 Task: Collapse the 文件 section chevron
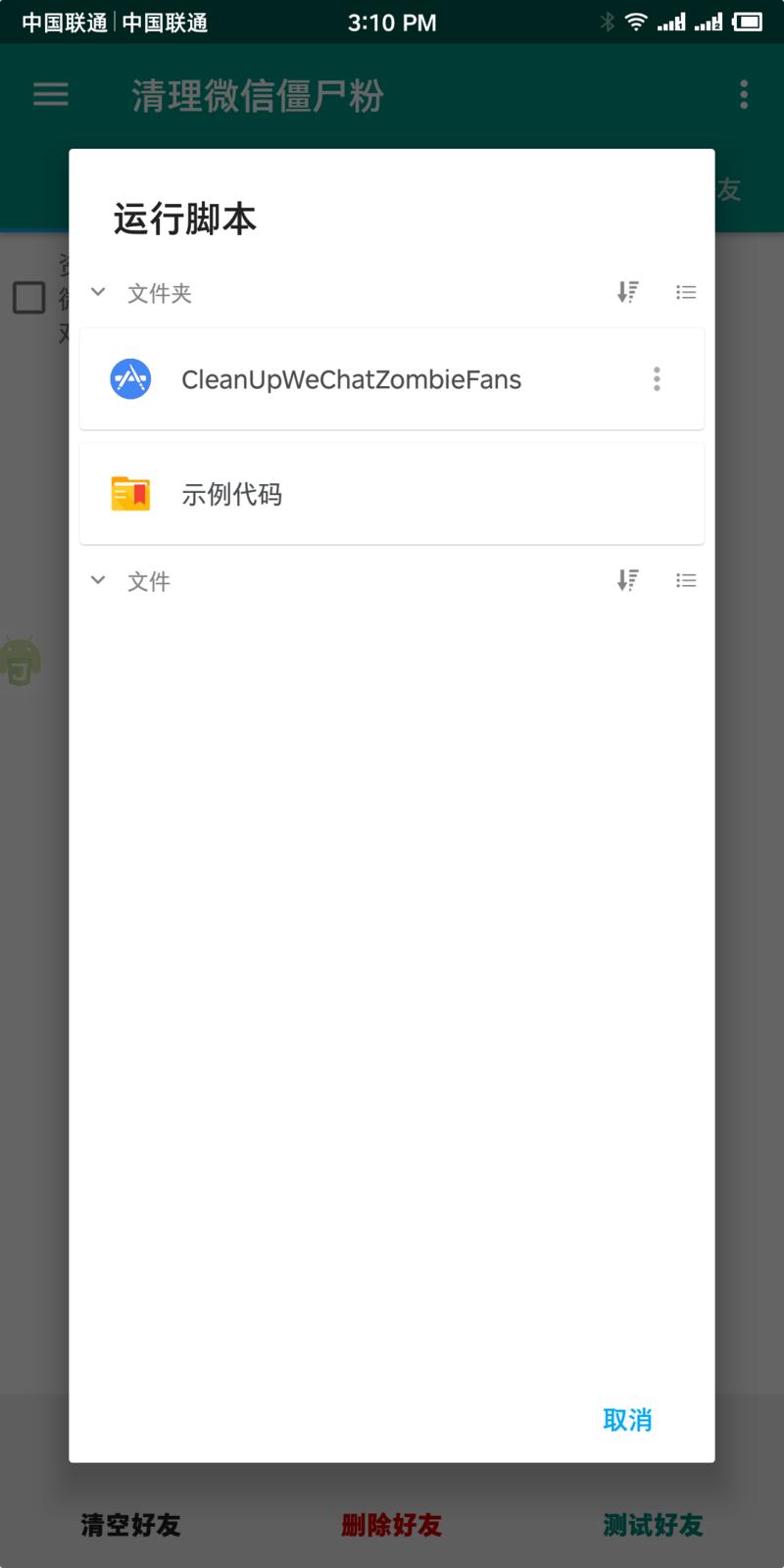pyautogui.click(x=97, y=580)
